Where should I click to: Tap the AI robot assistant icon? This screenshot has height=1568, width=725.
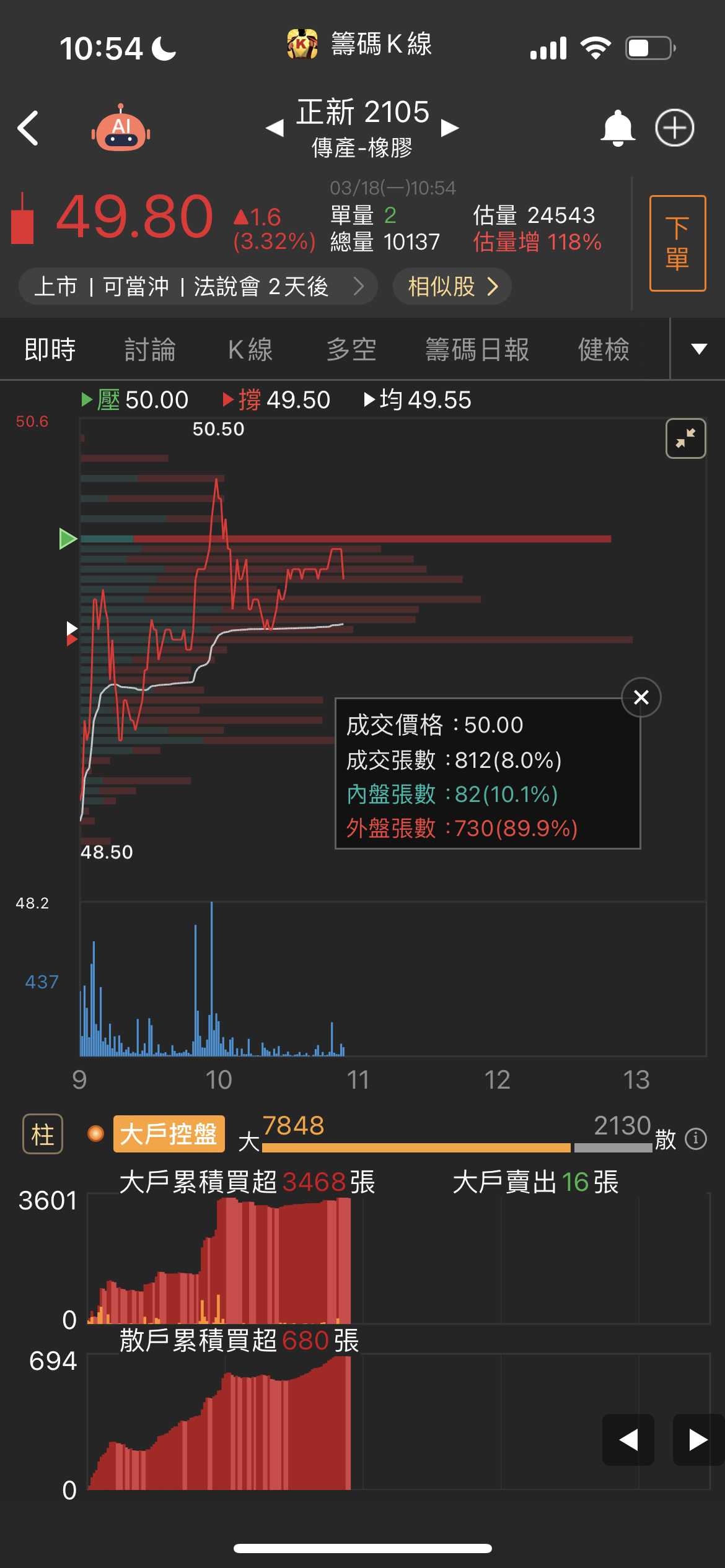[121, 127]
